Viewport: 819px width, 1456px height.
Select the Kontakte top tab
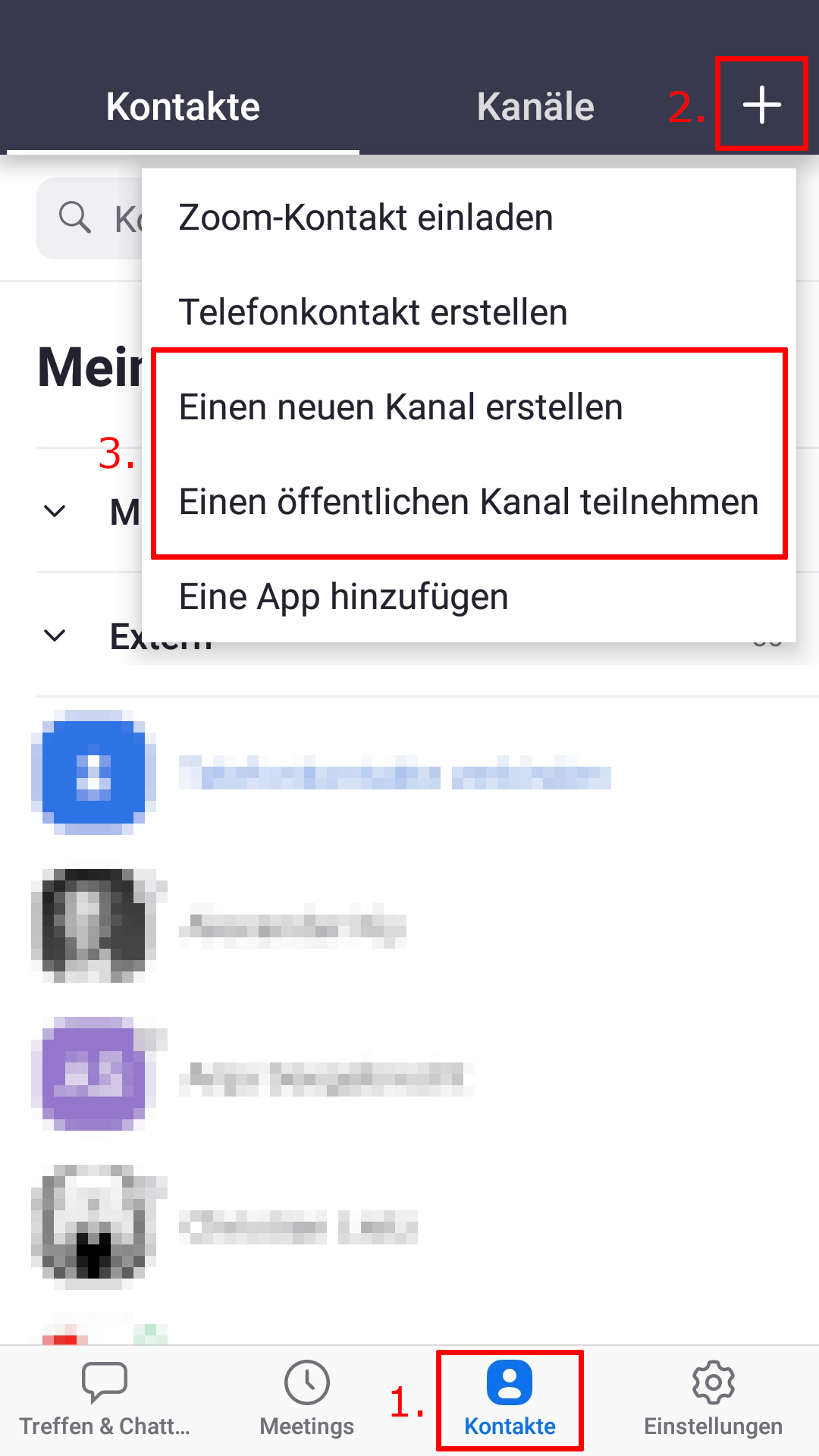coord(183,106)
